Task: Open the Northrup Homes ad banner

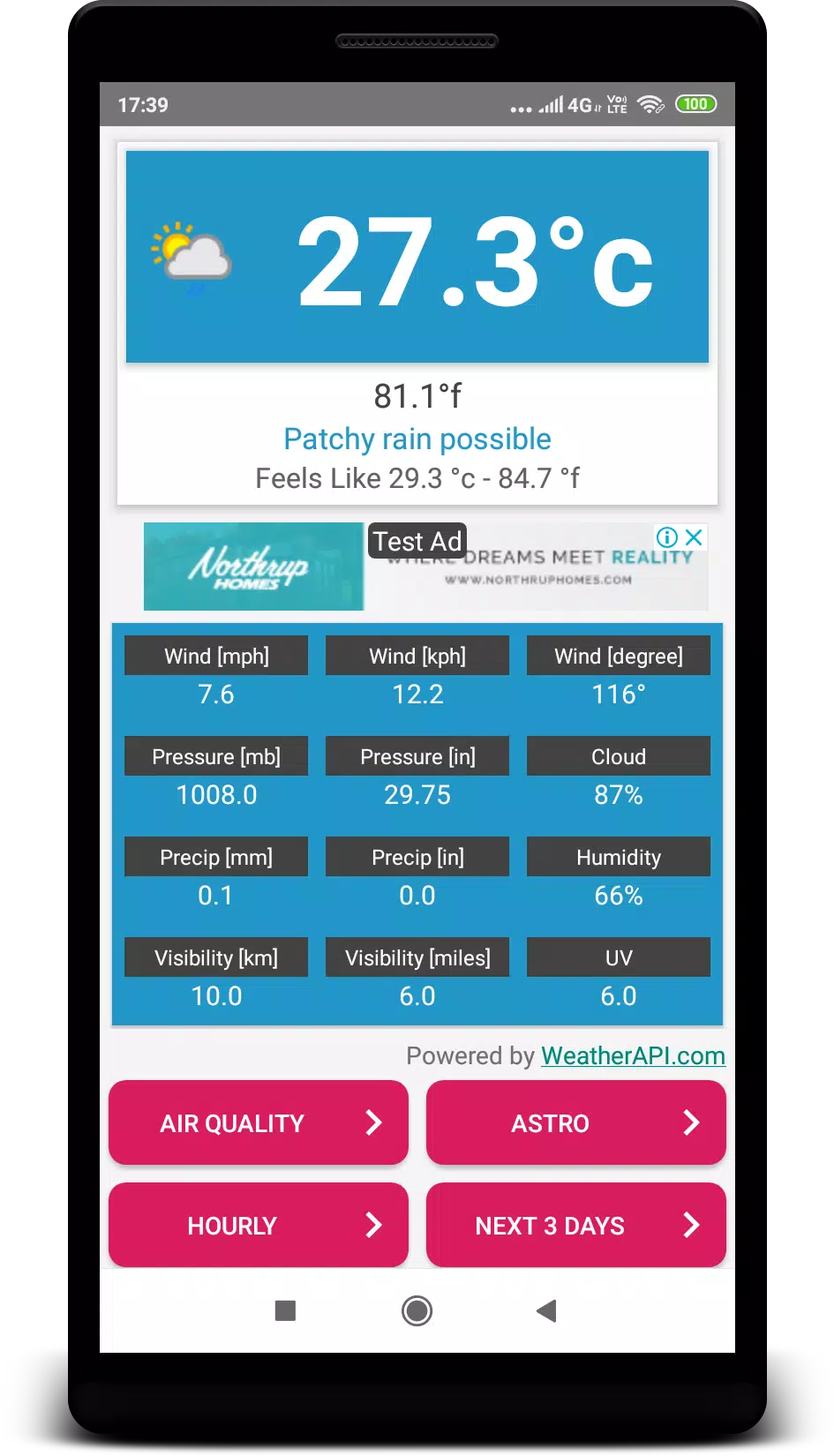Action: coord(426,567)
